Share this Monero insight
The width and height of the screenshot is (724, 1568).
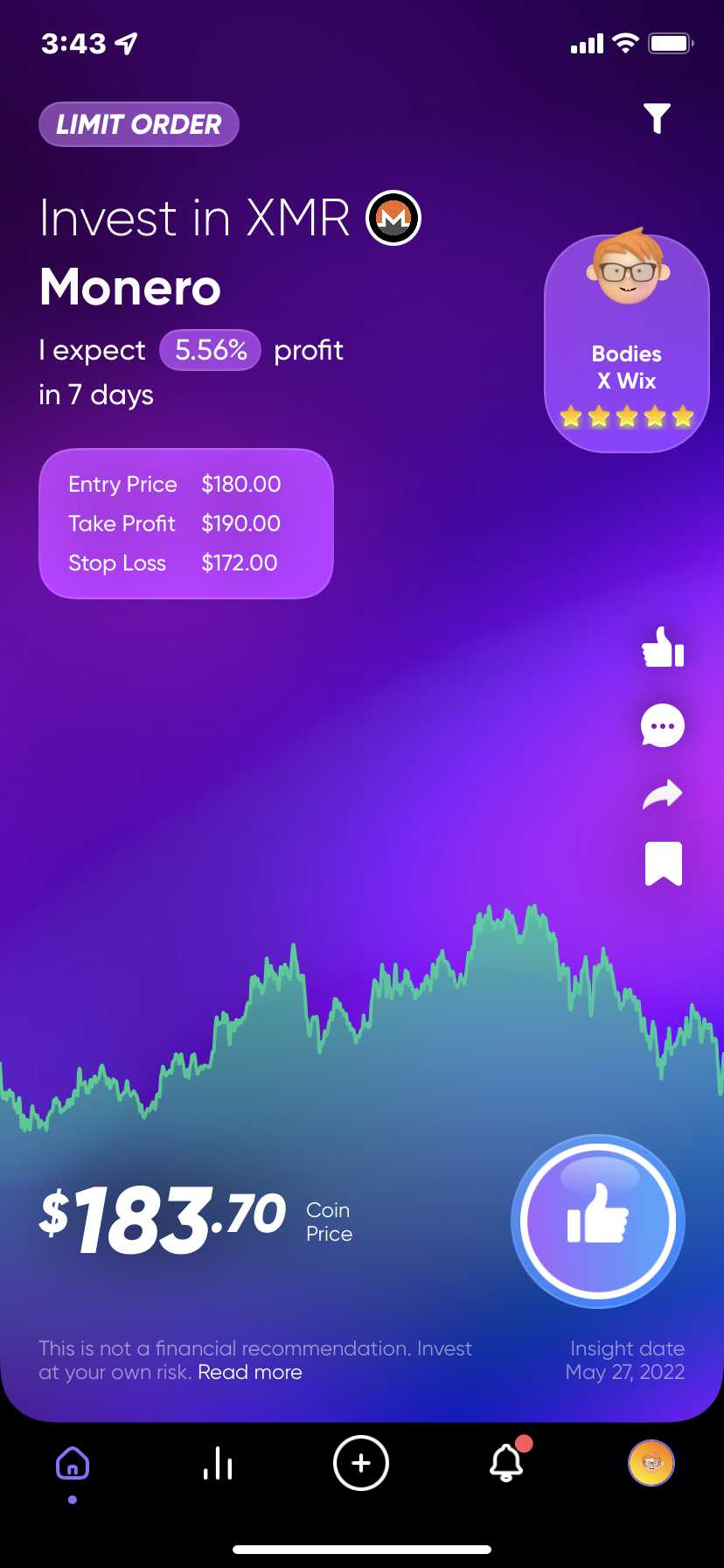click(663, 794)
